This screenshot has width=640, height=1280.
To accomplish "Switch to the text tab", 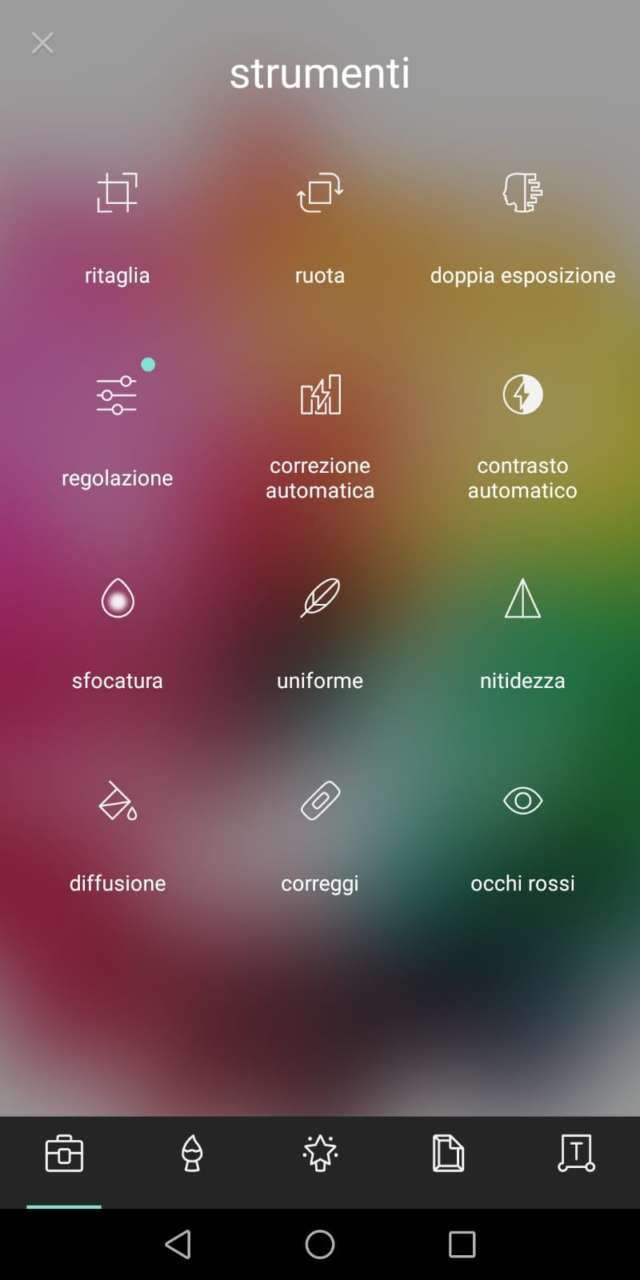I will coord(576,1154).
